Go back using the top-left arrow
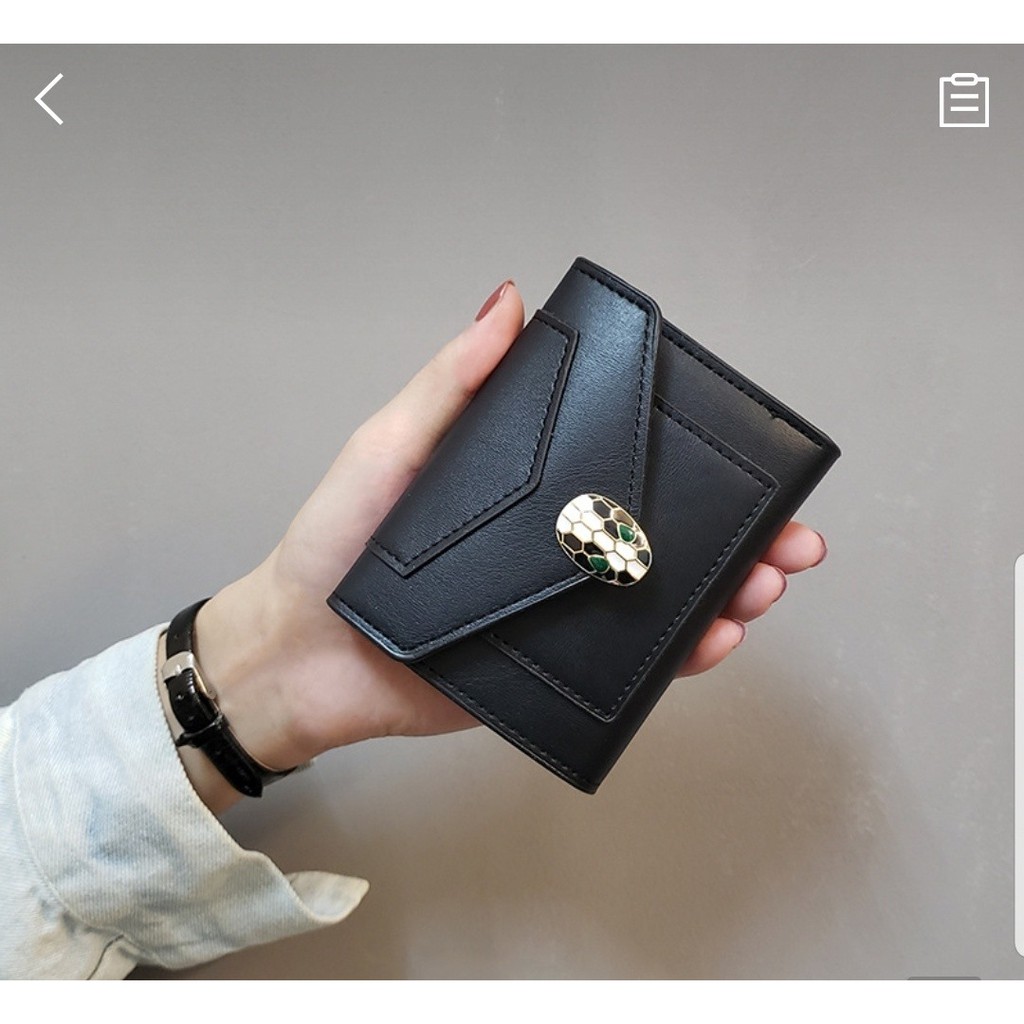This screenshot has height=1024, width=1024. [49, 99]
